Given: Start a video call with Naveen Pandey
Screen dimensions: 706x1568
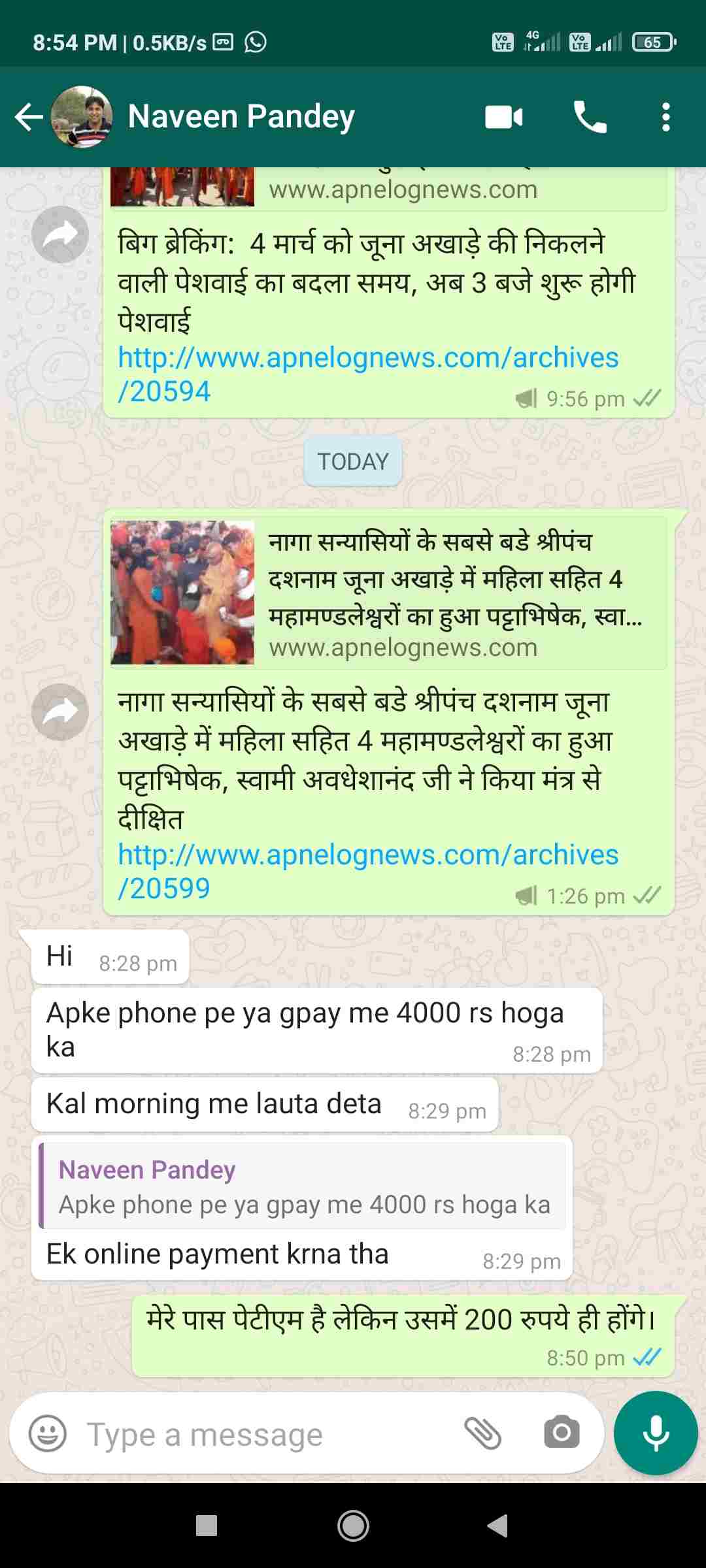Looking at the screenshot, I should click(503, 118).
